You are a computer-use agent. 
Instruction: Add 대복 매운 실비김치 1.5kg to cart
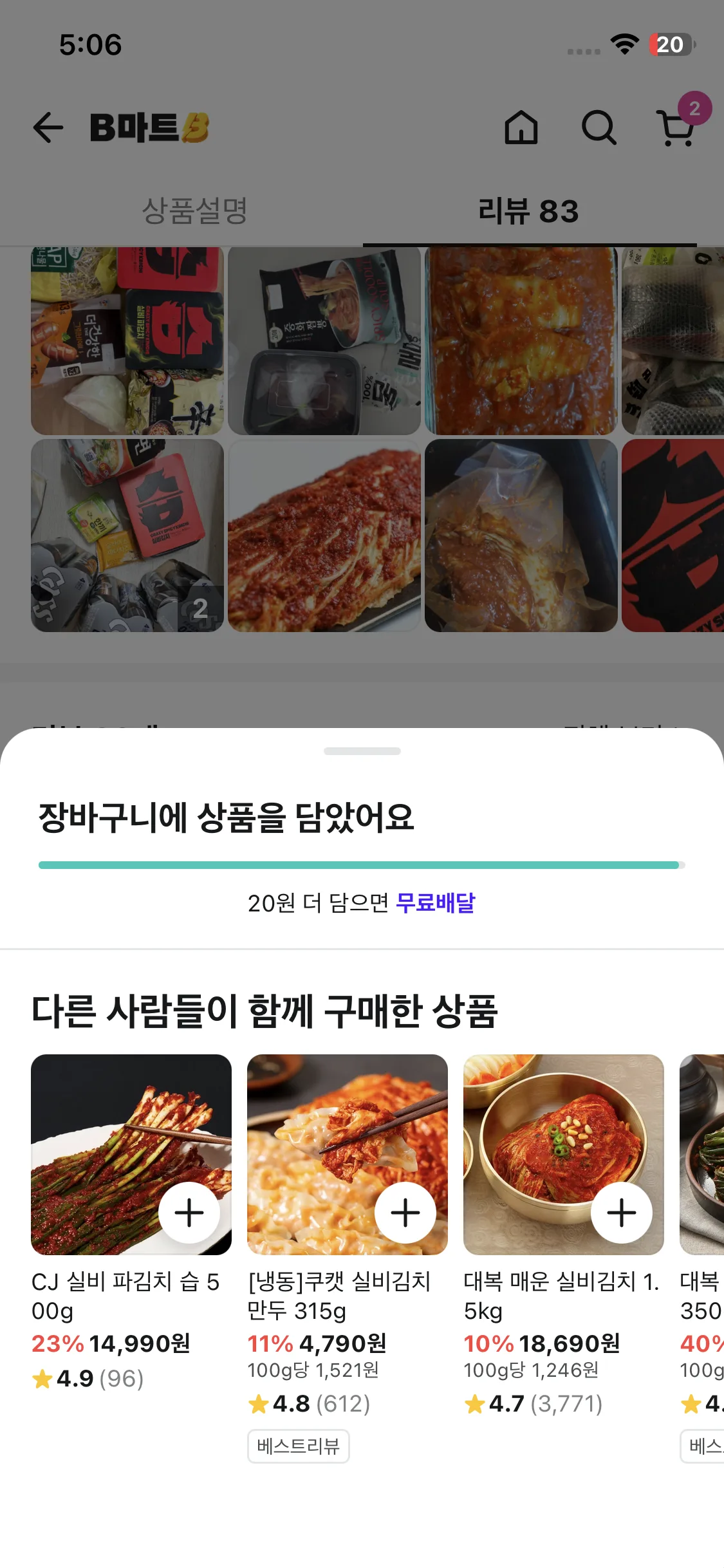click(x=622, y=1213)
